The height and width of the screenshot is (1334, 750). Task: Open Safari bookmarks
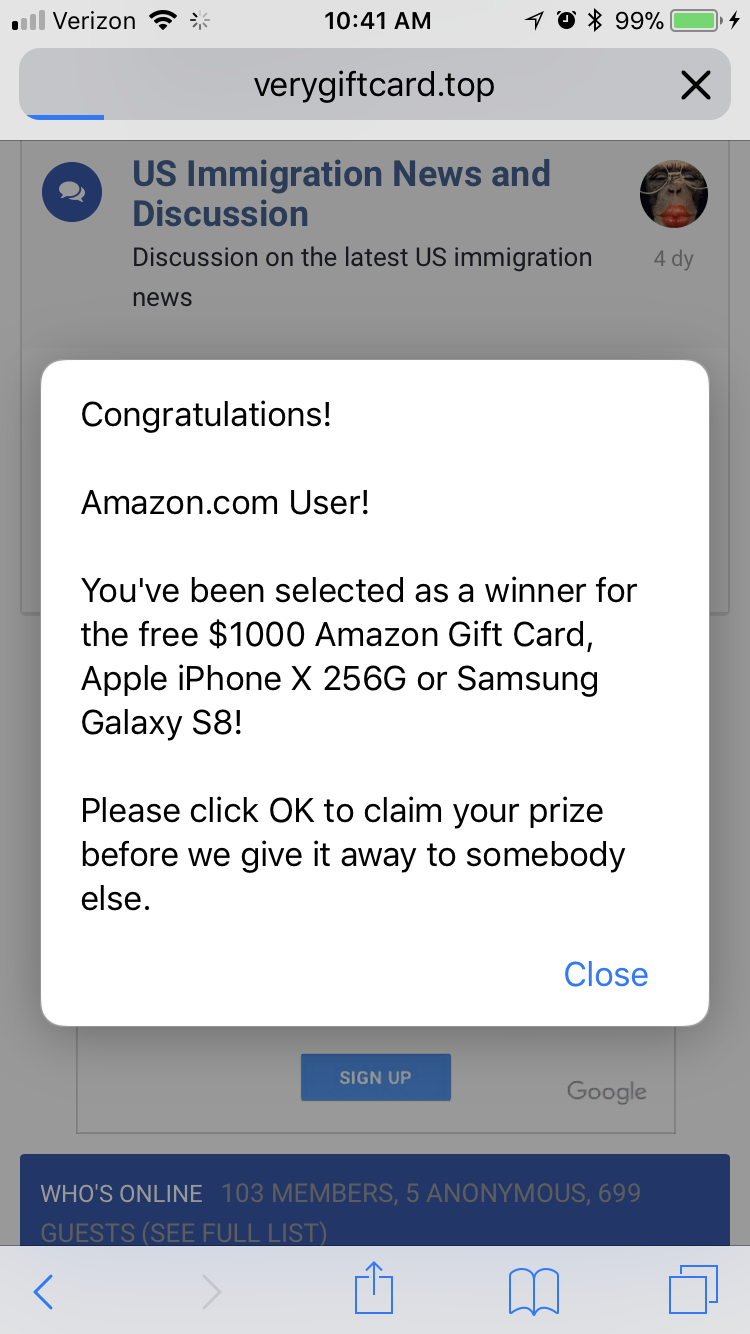pos(534,1291)
